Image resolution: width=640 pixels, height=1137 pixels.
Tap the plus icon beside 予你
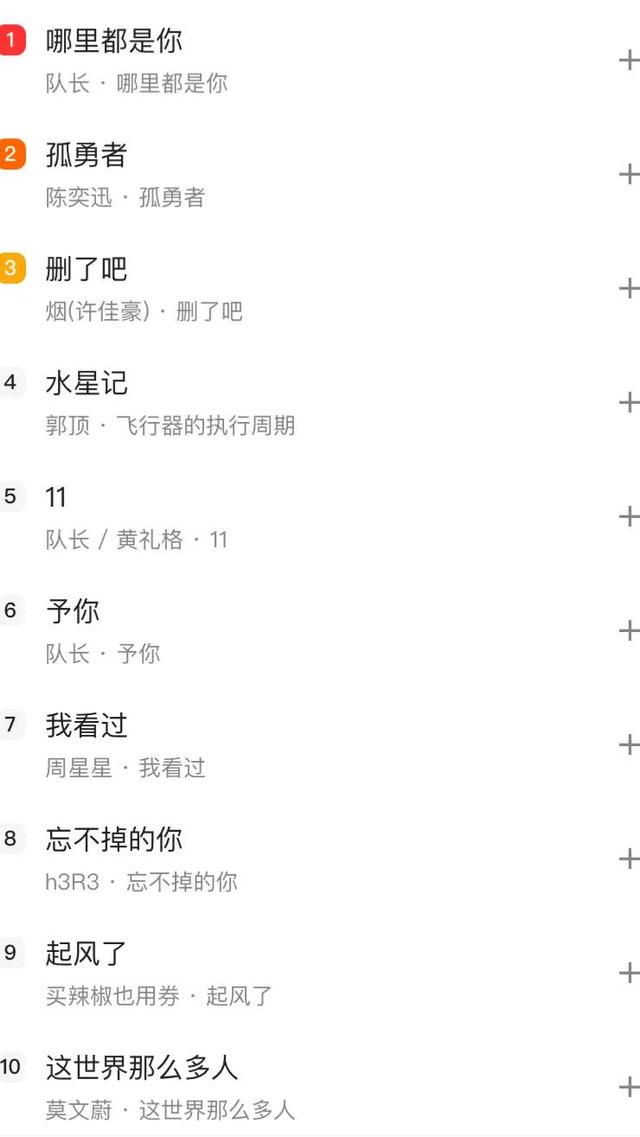click(628, 630)
